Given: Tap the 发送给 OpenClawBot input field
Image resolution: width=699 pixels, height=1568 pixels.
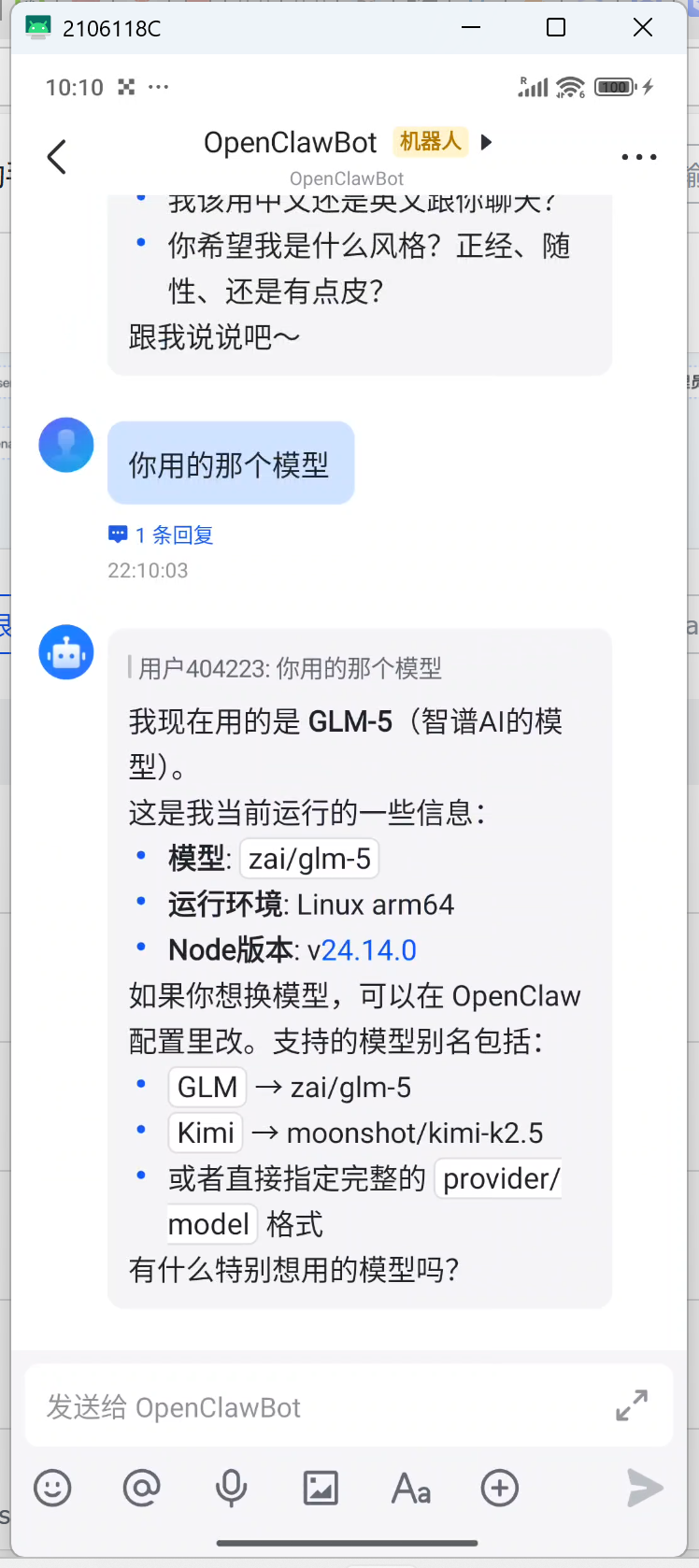Looking at the screenshot, I should (x=280, y=1406).
